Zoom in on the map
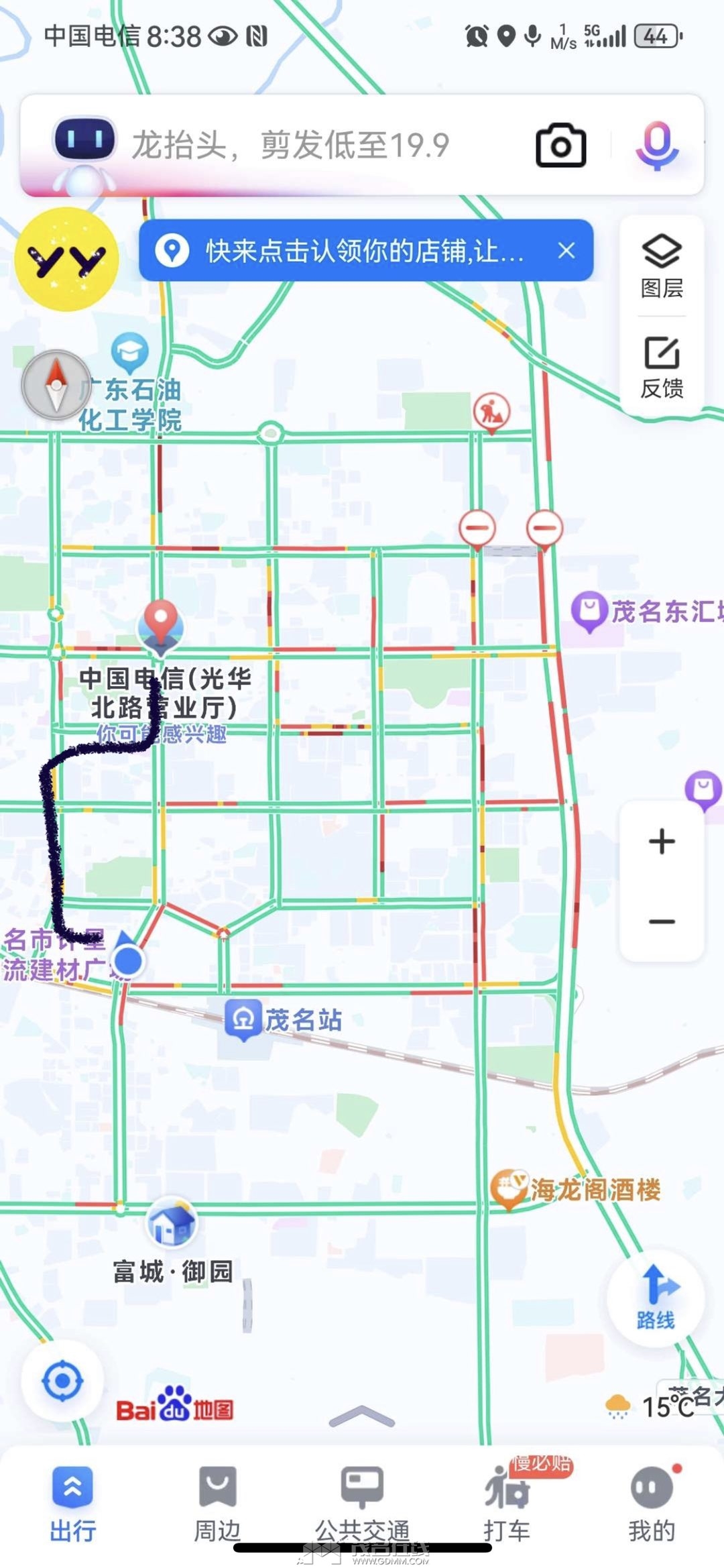The height and width of the screenshot is (1568, 724). [662, 842]
